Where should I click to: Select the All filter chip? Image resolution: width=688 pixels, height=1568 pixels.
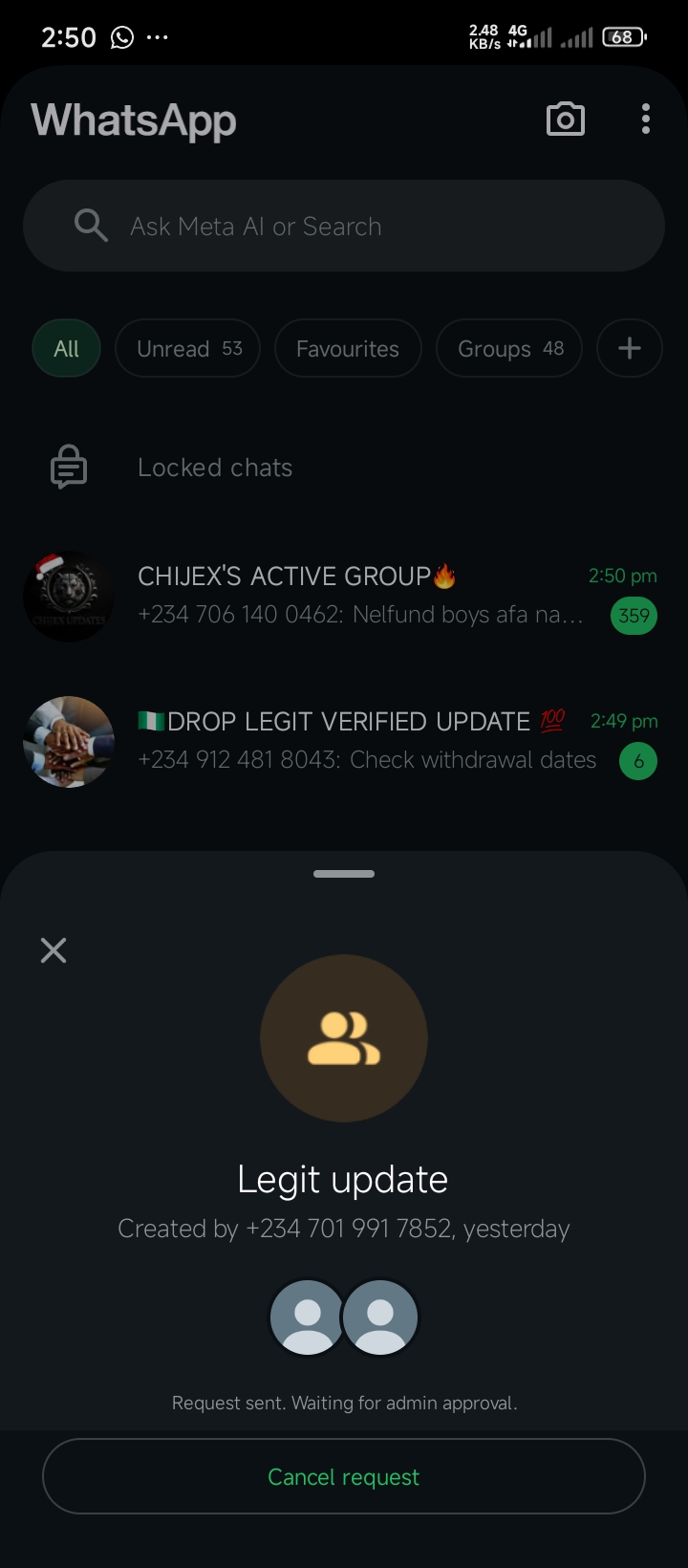66,349
